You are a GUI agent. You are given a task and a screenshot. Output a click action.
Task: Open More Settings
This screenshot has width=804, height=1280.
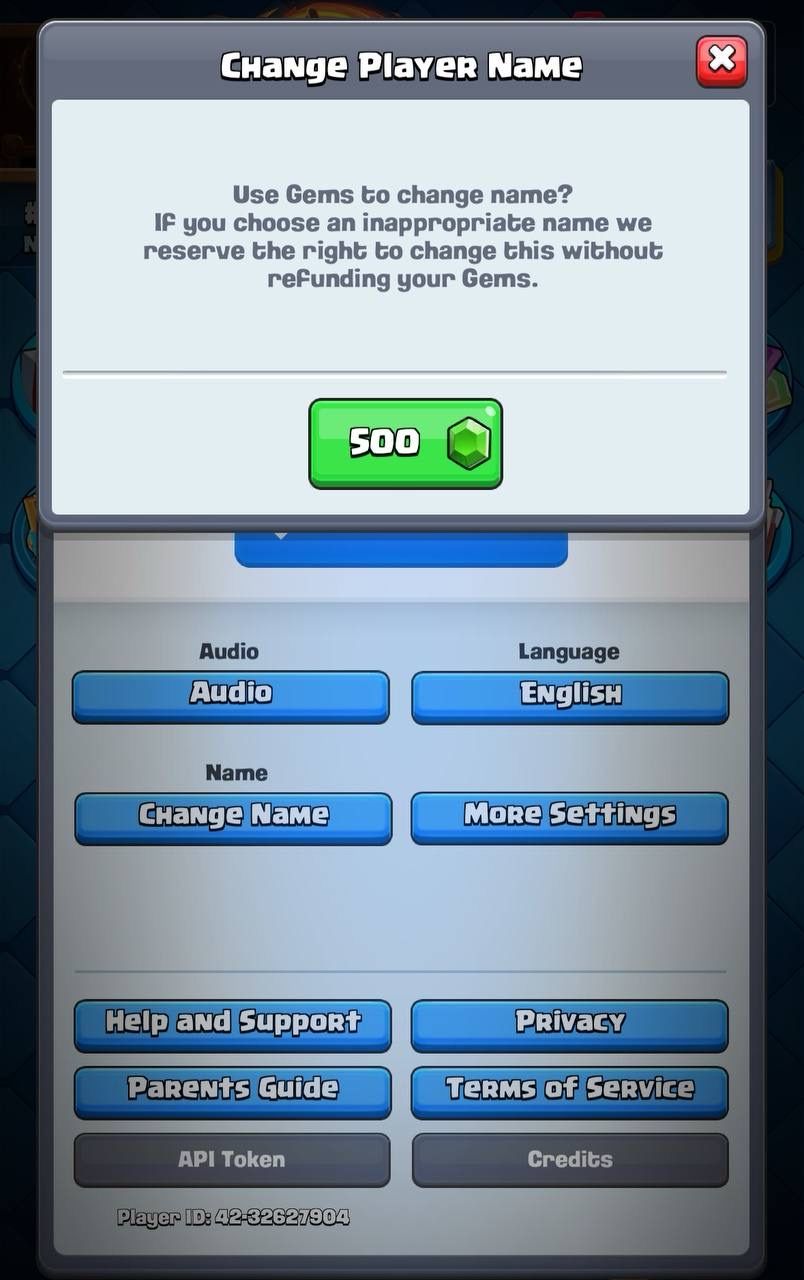pyautogui.click(x=569, y=817)
